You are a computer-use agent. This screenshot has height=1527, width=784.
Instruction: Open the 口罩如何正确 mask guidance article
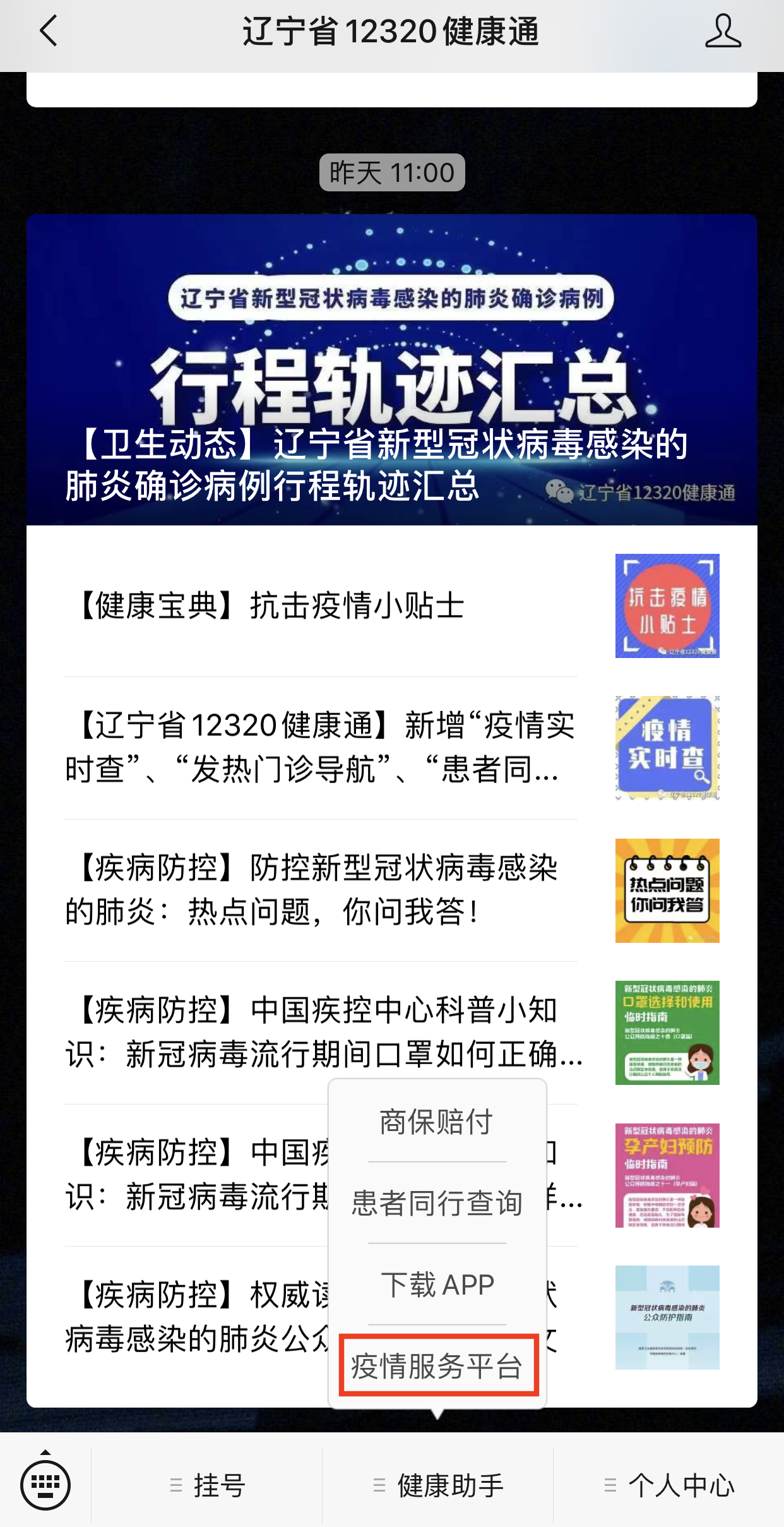pos(322,1032)
